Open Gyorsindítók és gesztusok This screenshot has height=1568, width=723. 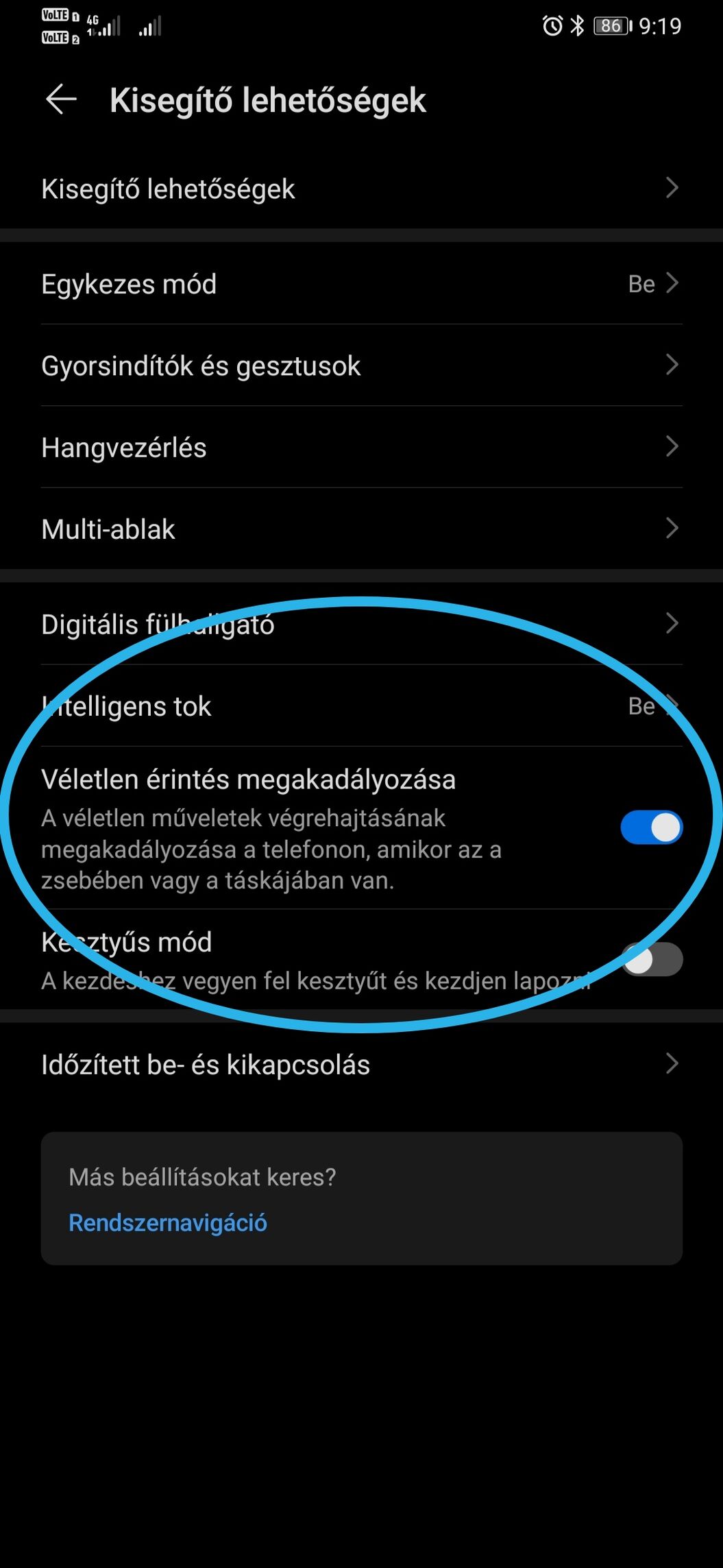pyautogui.click(x=361, y=365)
